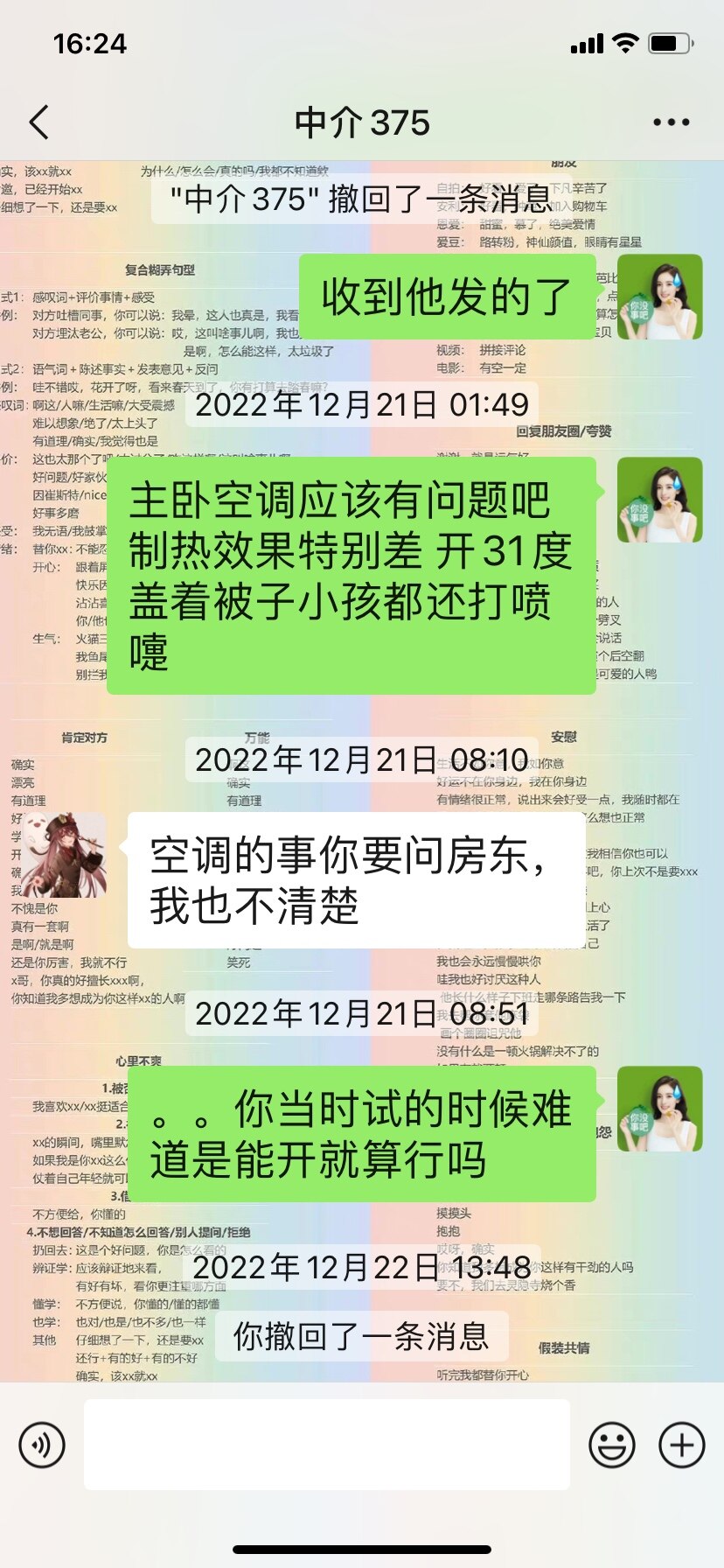
Task: Open 中介 375's avatar profile
Action: (x=64, y=856)
